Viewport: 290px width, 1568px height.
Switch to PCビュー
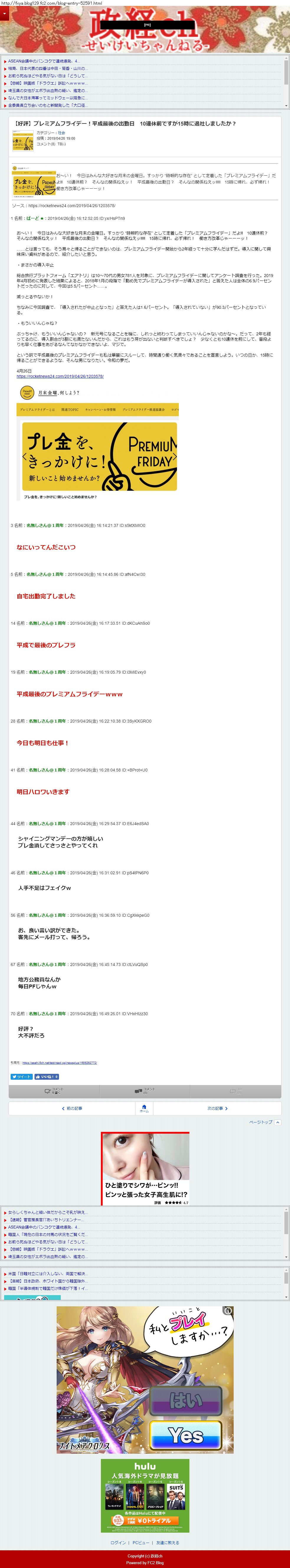(140, 1543)
